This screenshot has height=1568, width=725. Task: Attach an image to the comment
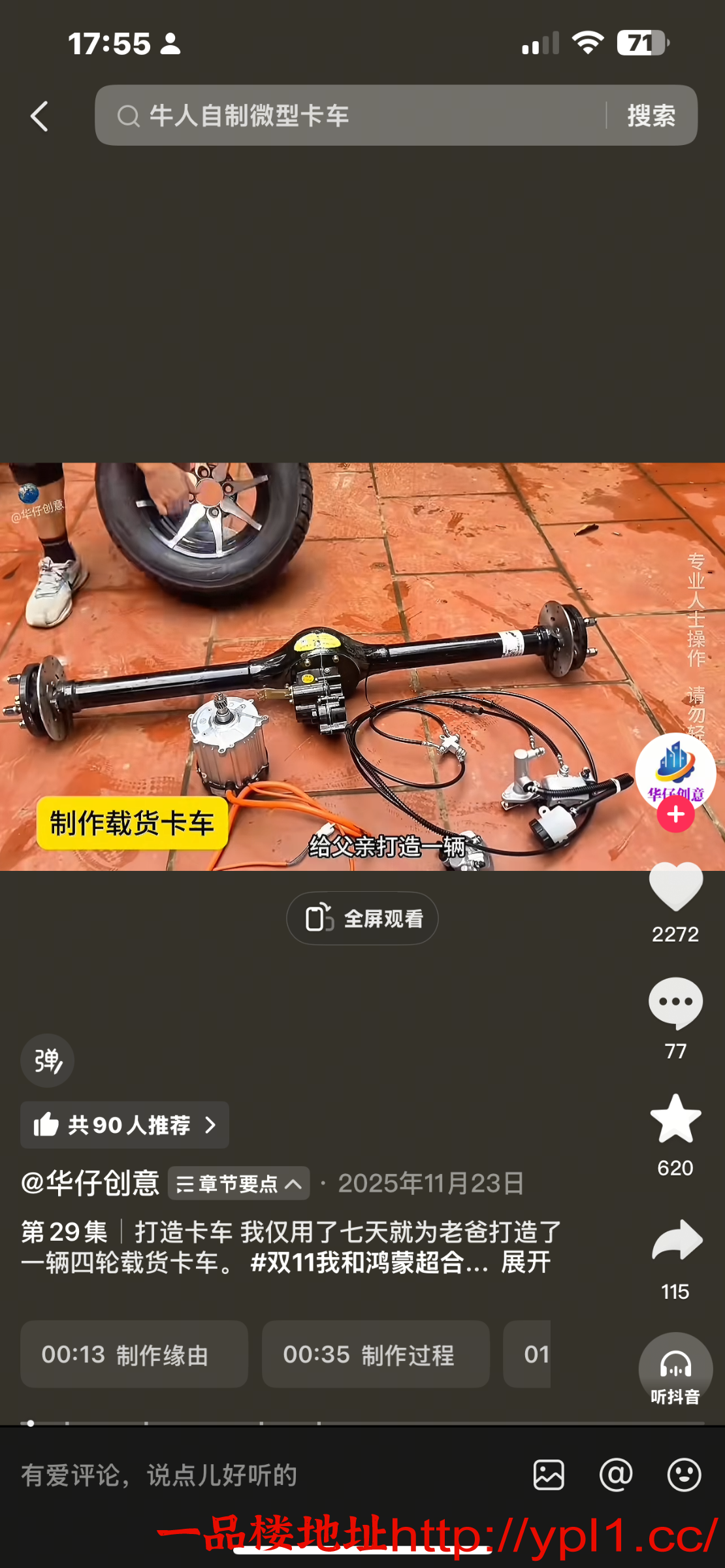[x=549, y=1475]
